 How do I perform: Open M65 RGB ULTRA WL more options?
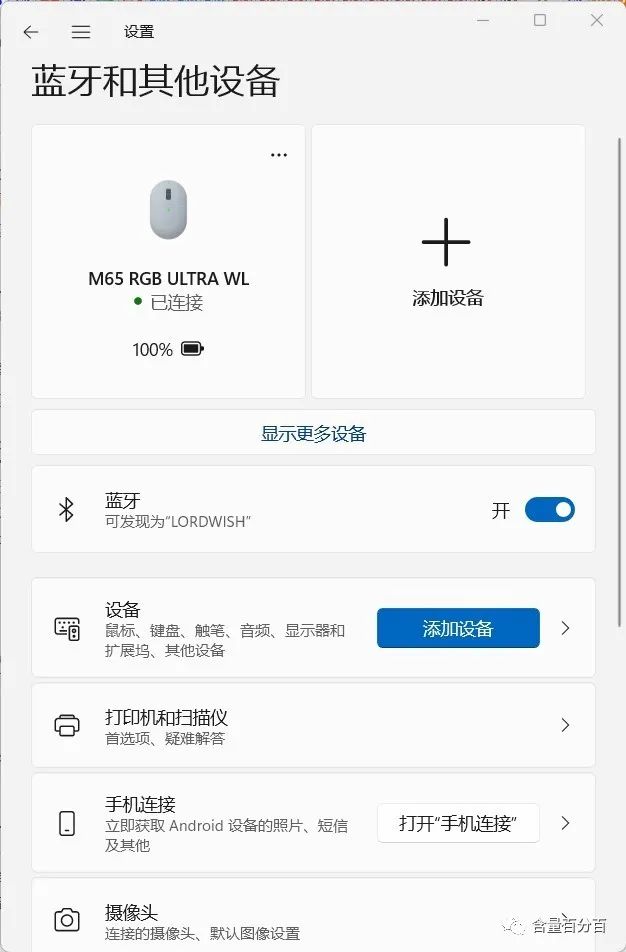click(279, 155)
